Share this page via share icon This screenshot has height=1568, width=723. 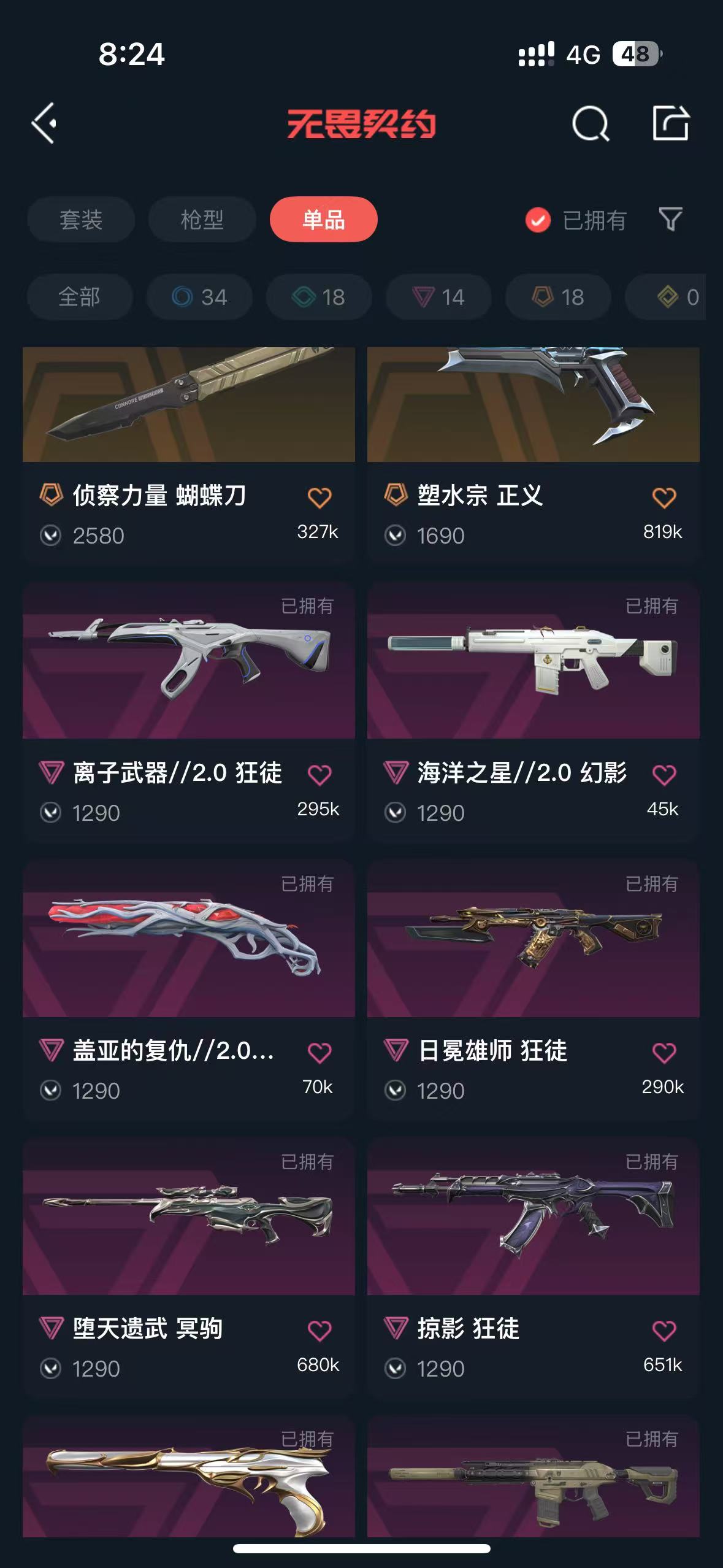pos(670,123)
